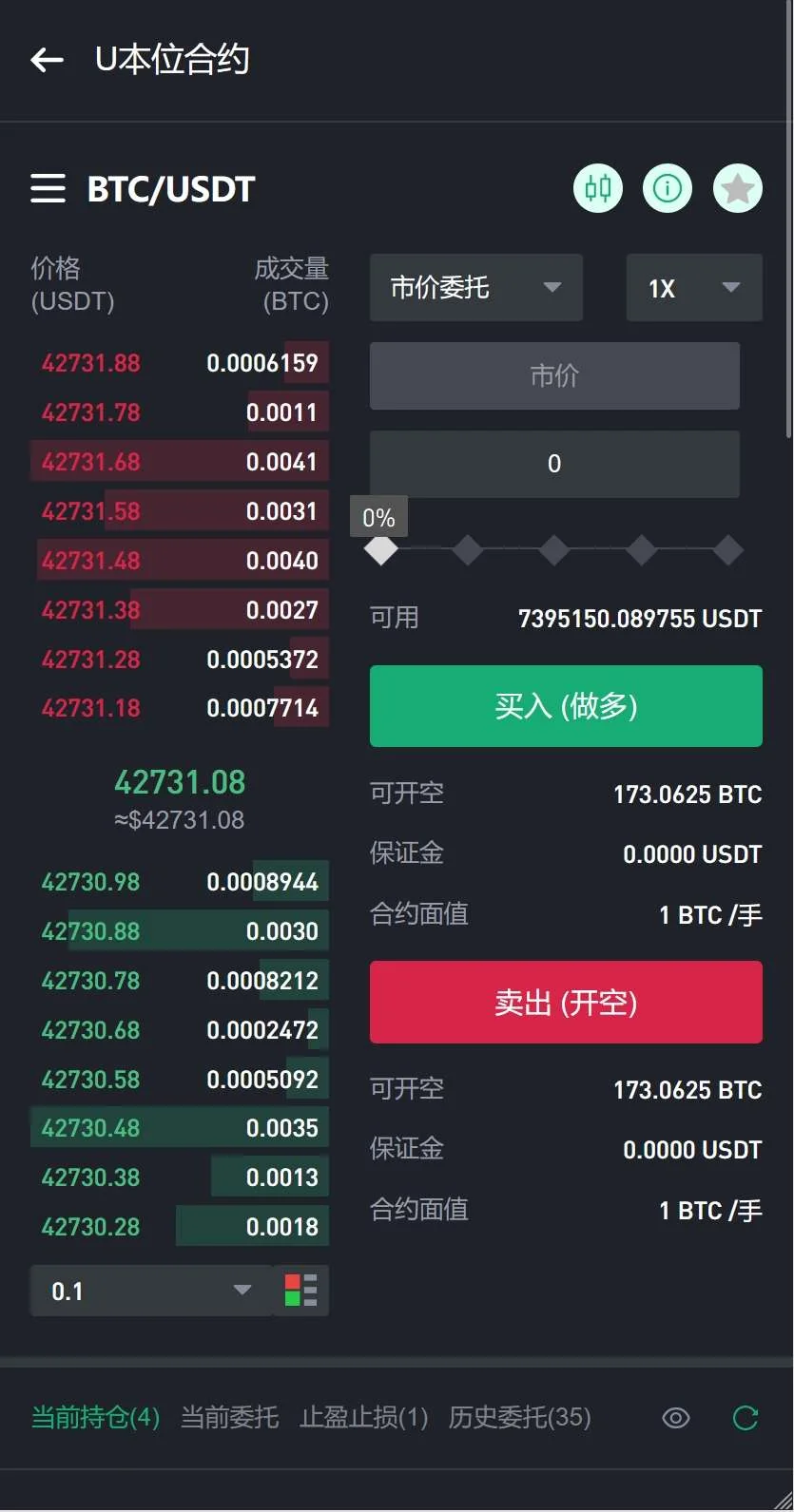Open the BTC/USDT pair list menu
The height and width of the screenshot is (1512, 794).
[48, 189]
